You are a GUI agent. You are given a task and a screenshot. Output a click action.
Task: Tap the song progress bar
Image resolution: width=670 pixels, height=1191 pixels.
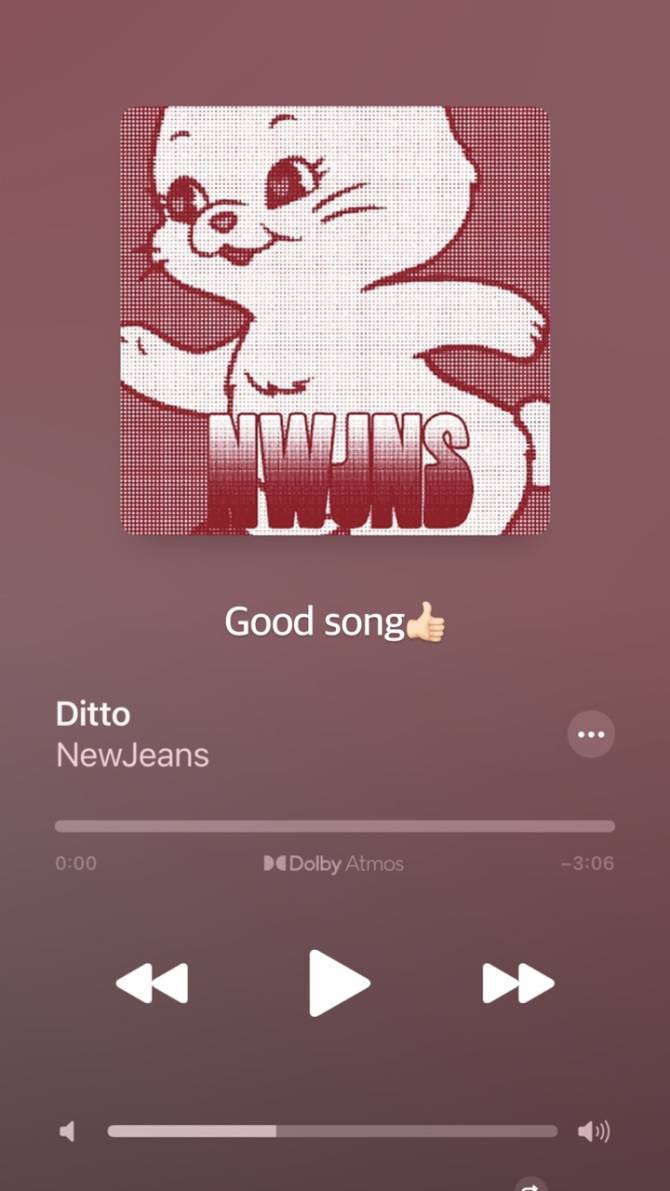(335, 826)
